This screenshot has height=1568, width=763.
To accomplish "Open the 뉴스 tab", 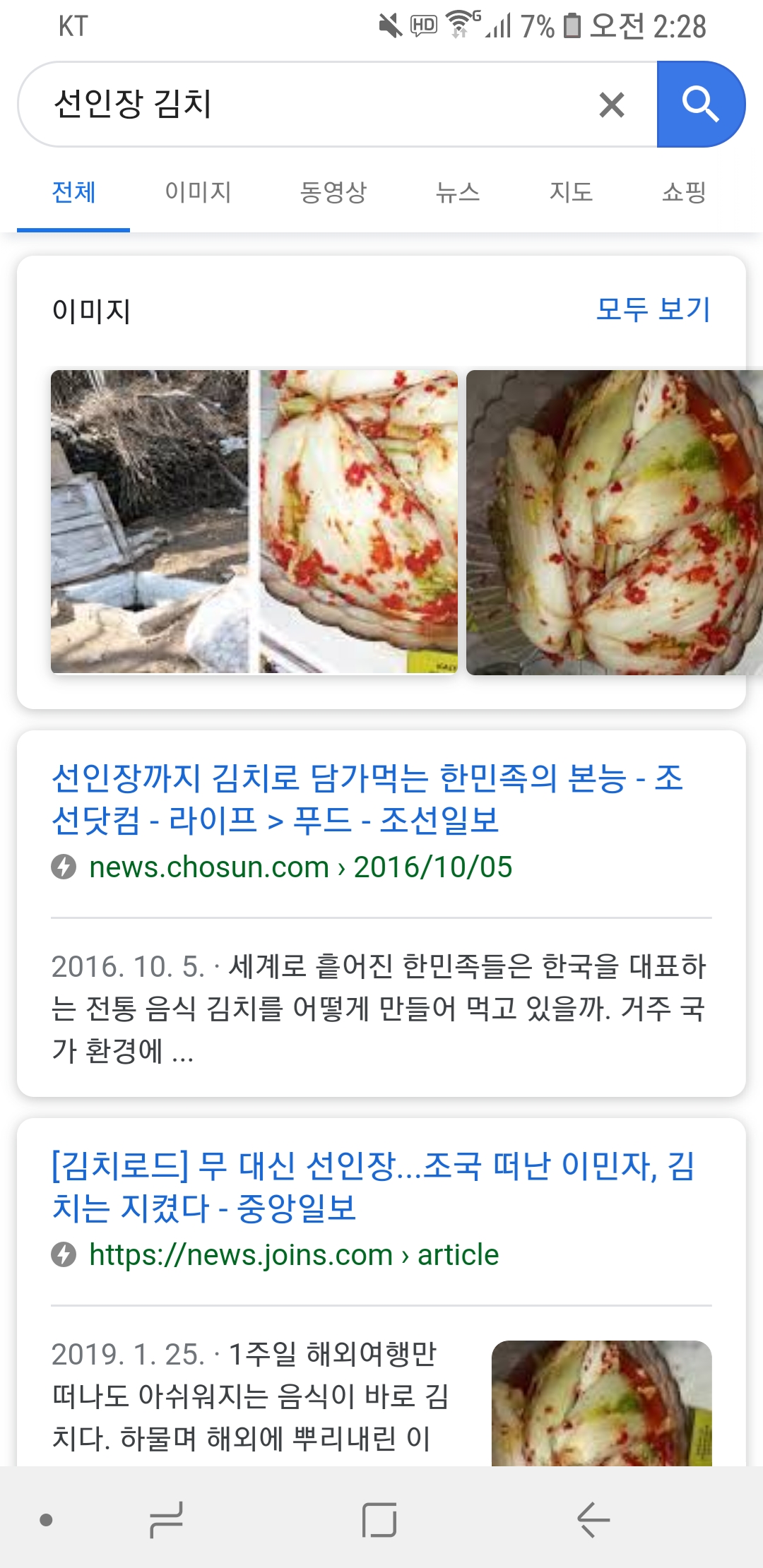I will click(x=458, y=192).
